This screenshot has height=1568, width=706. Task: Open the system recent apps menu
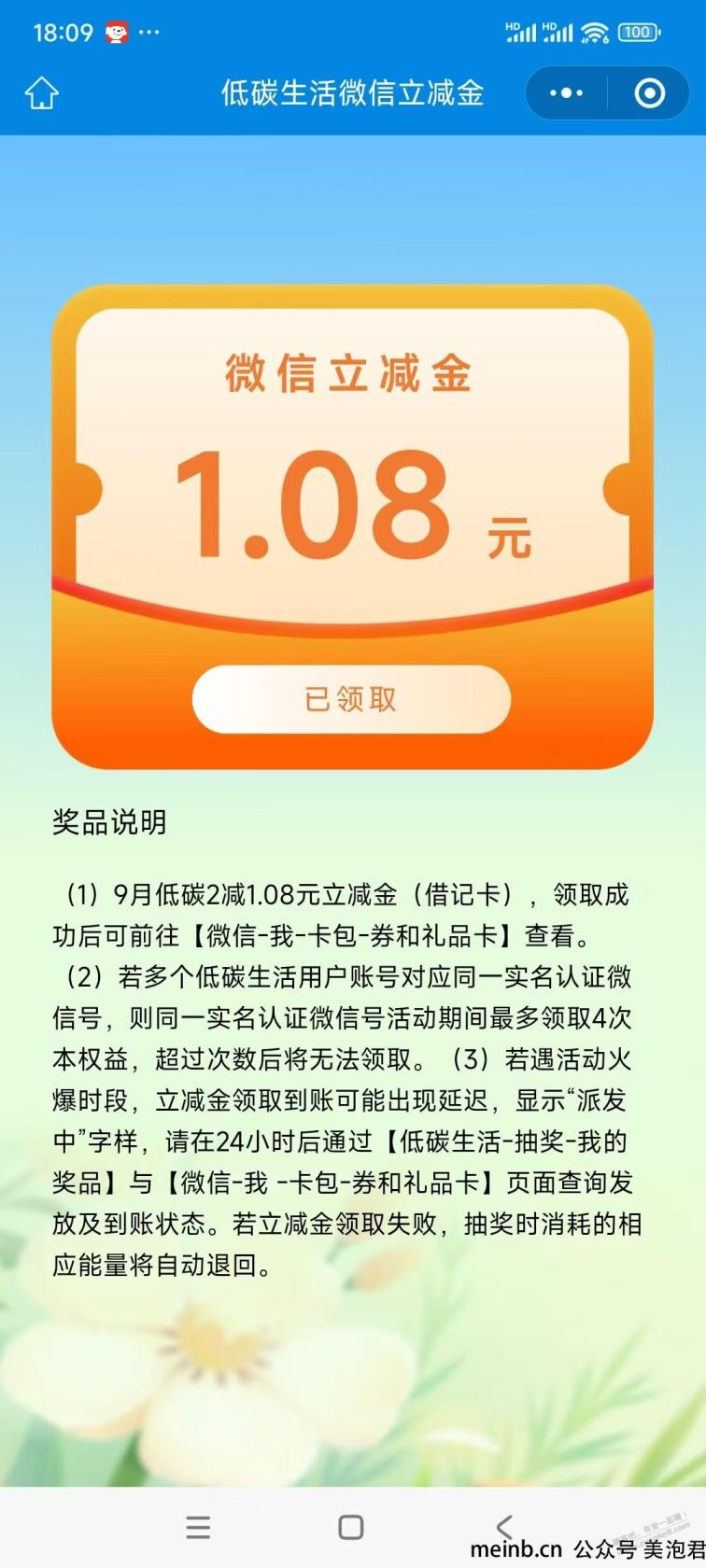[198, 1527]
